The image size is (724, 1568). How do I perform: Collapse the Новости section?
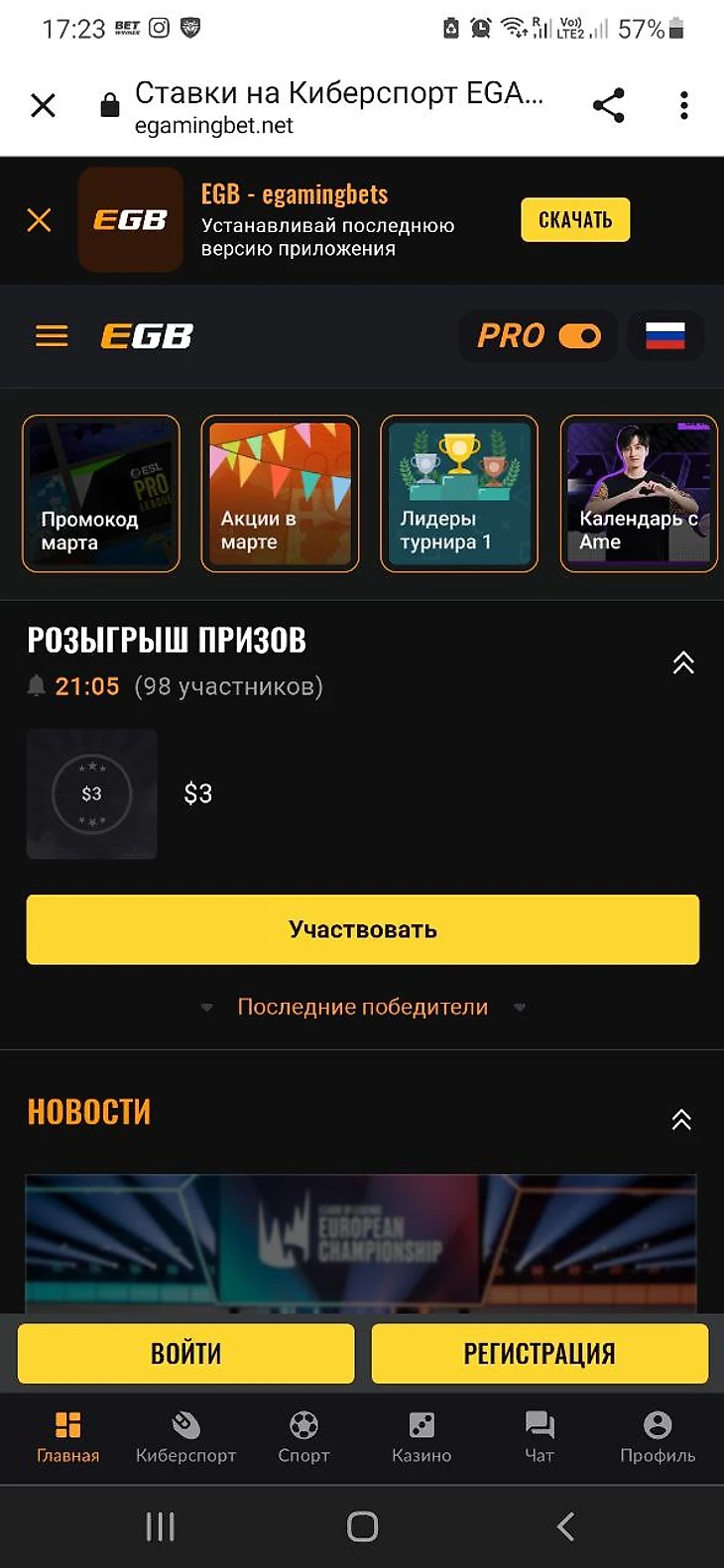(x=681, y=1120)
